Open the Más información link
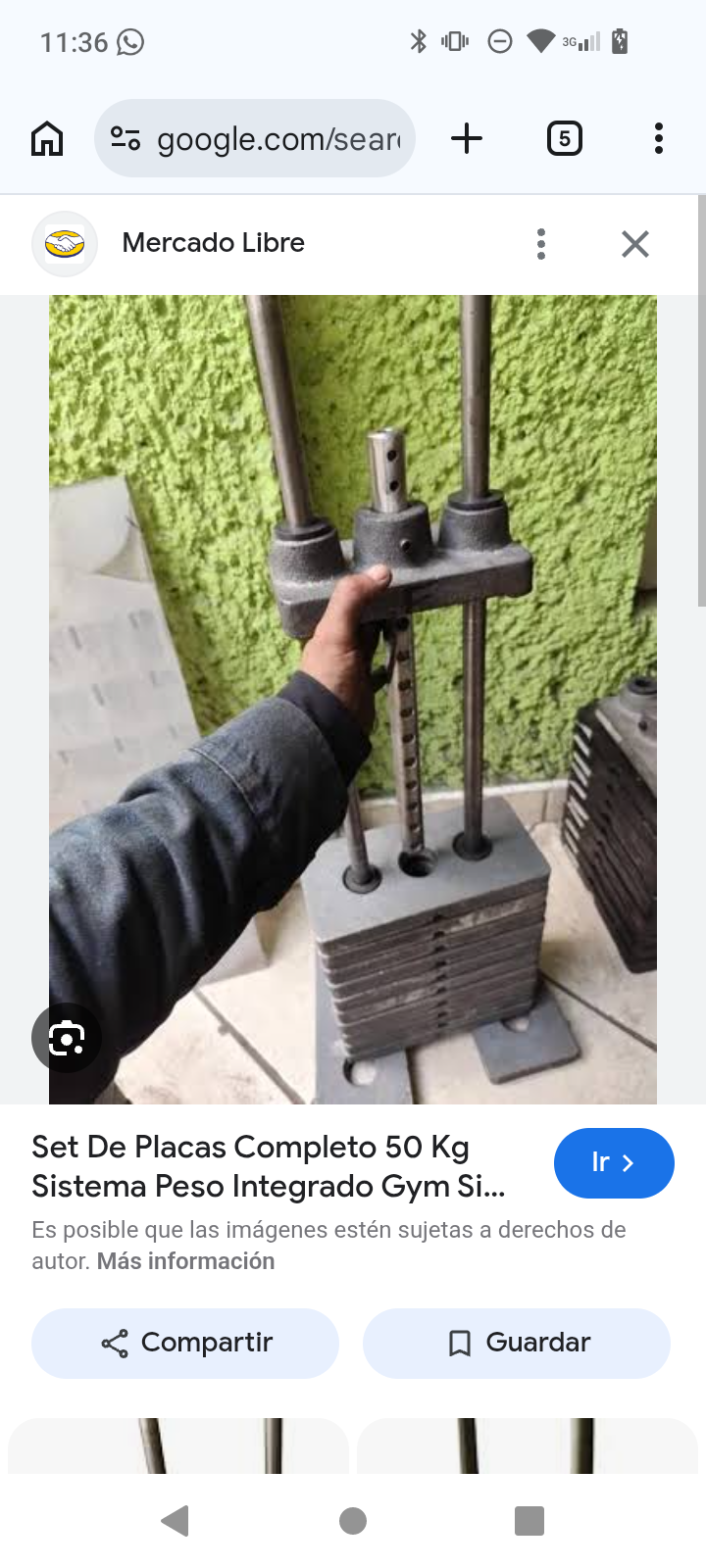706x1568 pixels. click(185, 1261)
